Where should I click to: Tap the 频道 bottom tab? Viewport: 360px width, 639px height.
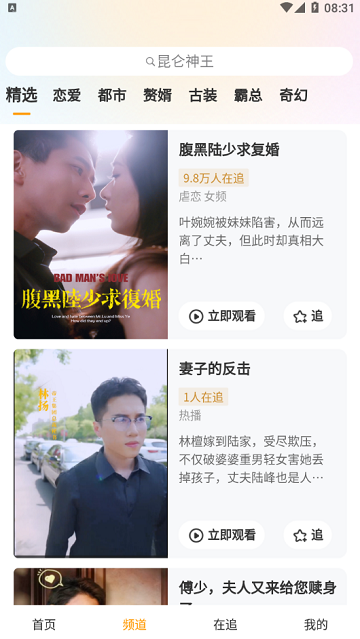(x=135, y=624)
